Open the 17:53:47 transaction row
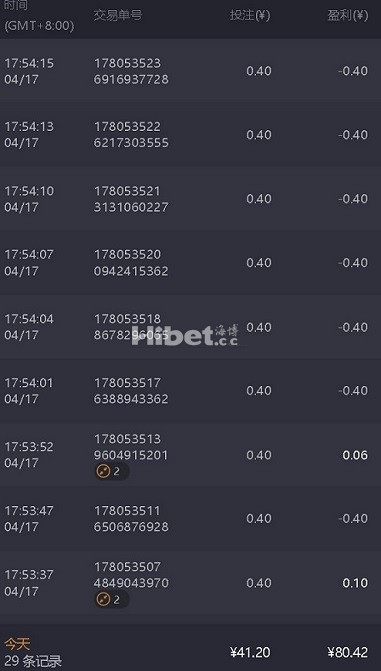Image resolution: width=381 pixels, height=671 pixels. 190,518
